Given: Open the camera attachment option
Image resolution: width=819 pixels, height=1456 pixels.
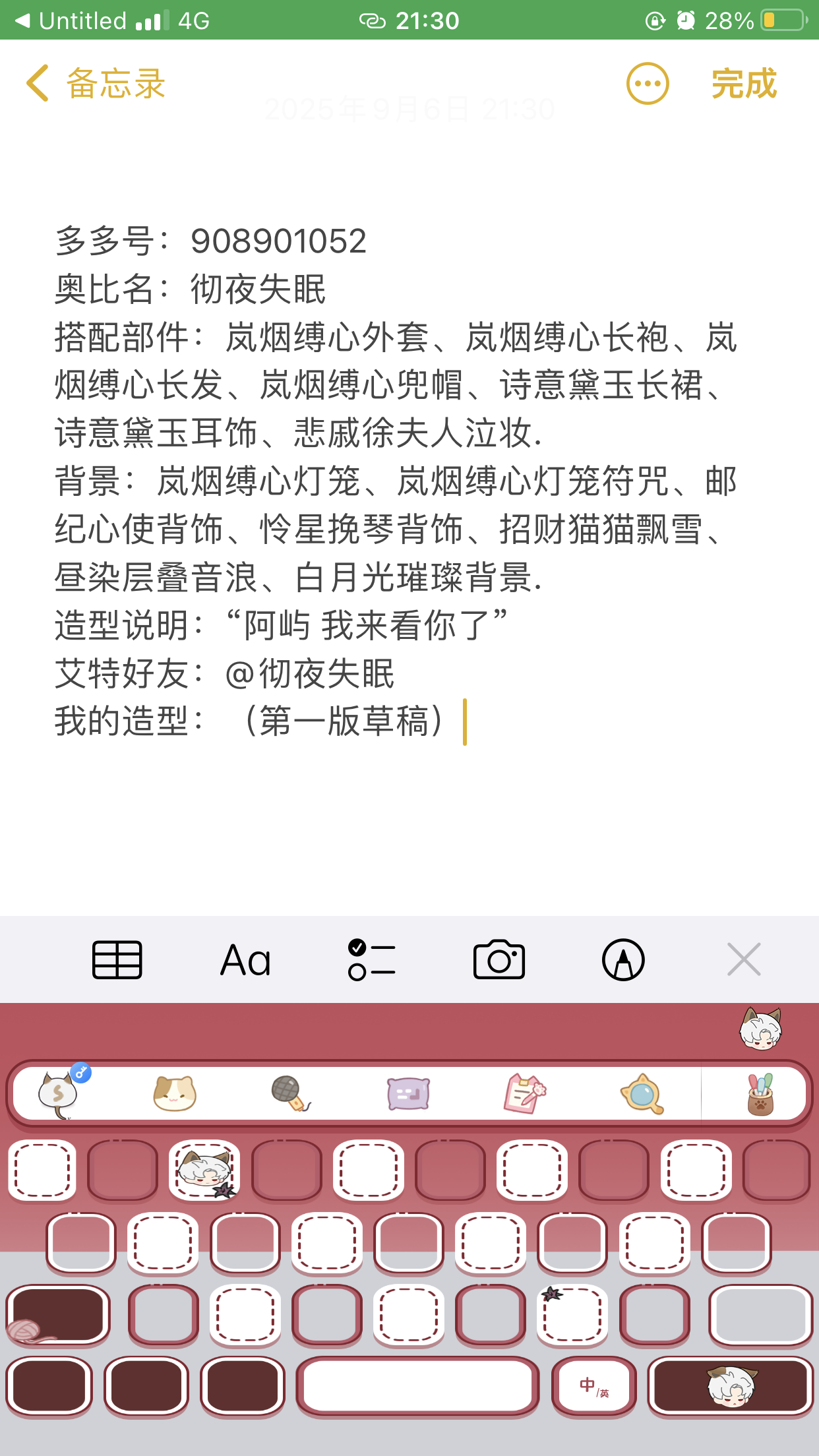Looking at the screenshot, I should (499, 959).
